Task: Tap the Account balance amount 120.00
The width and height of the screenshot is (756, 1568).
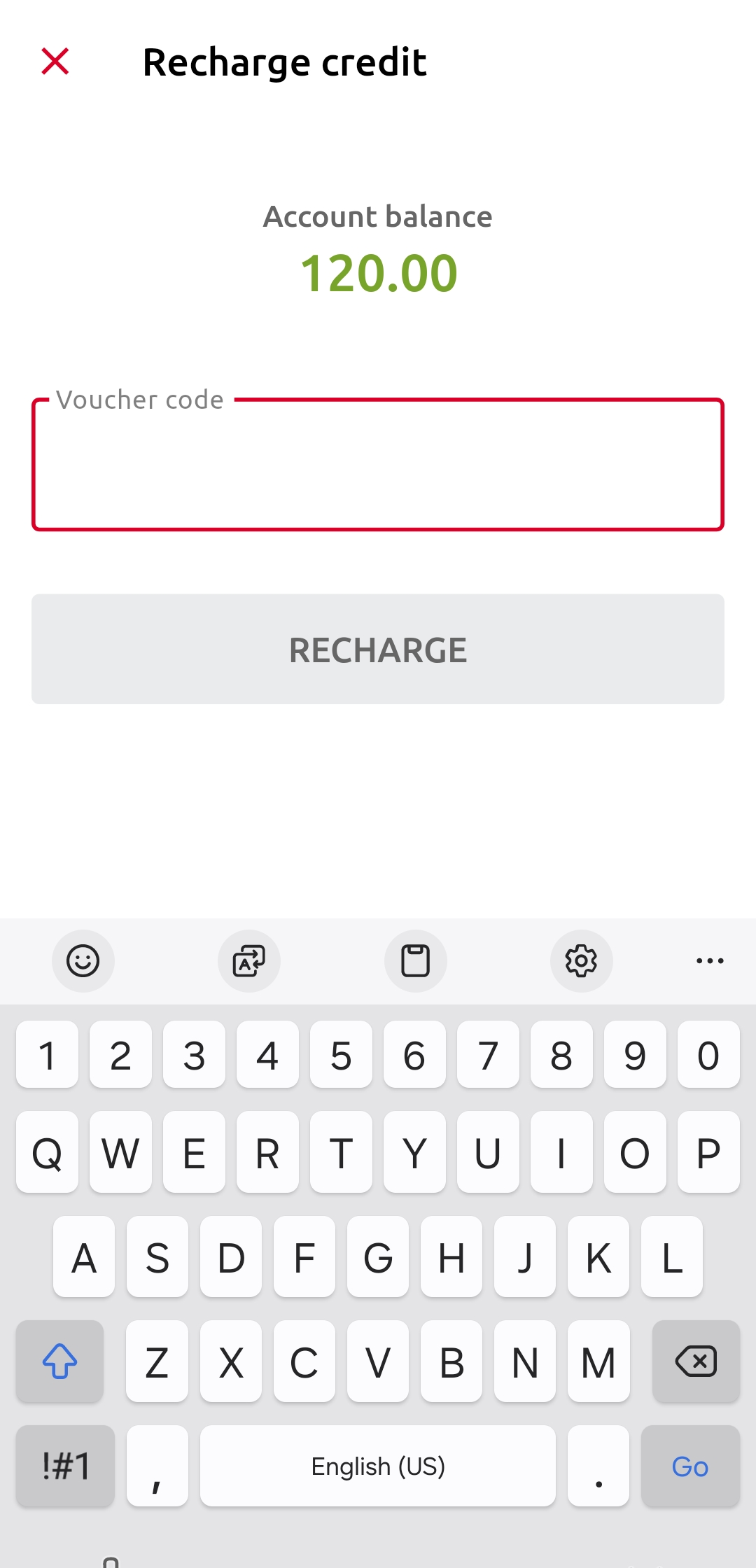Action: 377,273
